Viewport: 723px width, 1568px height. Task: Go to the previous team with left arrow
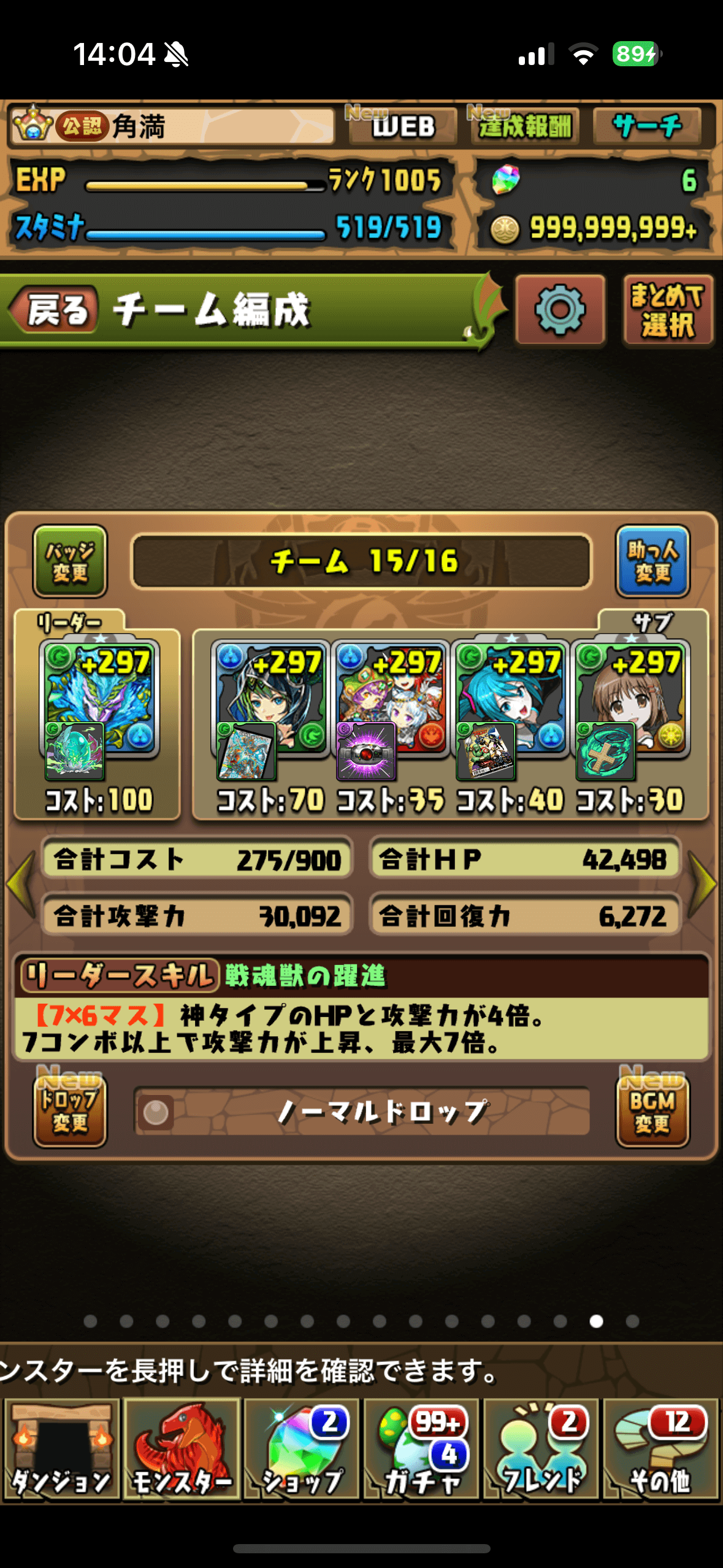[20, 885]
